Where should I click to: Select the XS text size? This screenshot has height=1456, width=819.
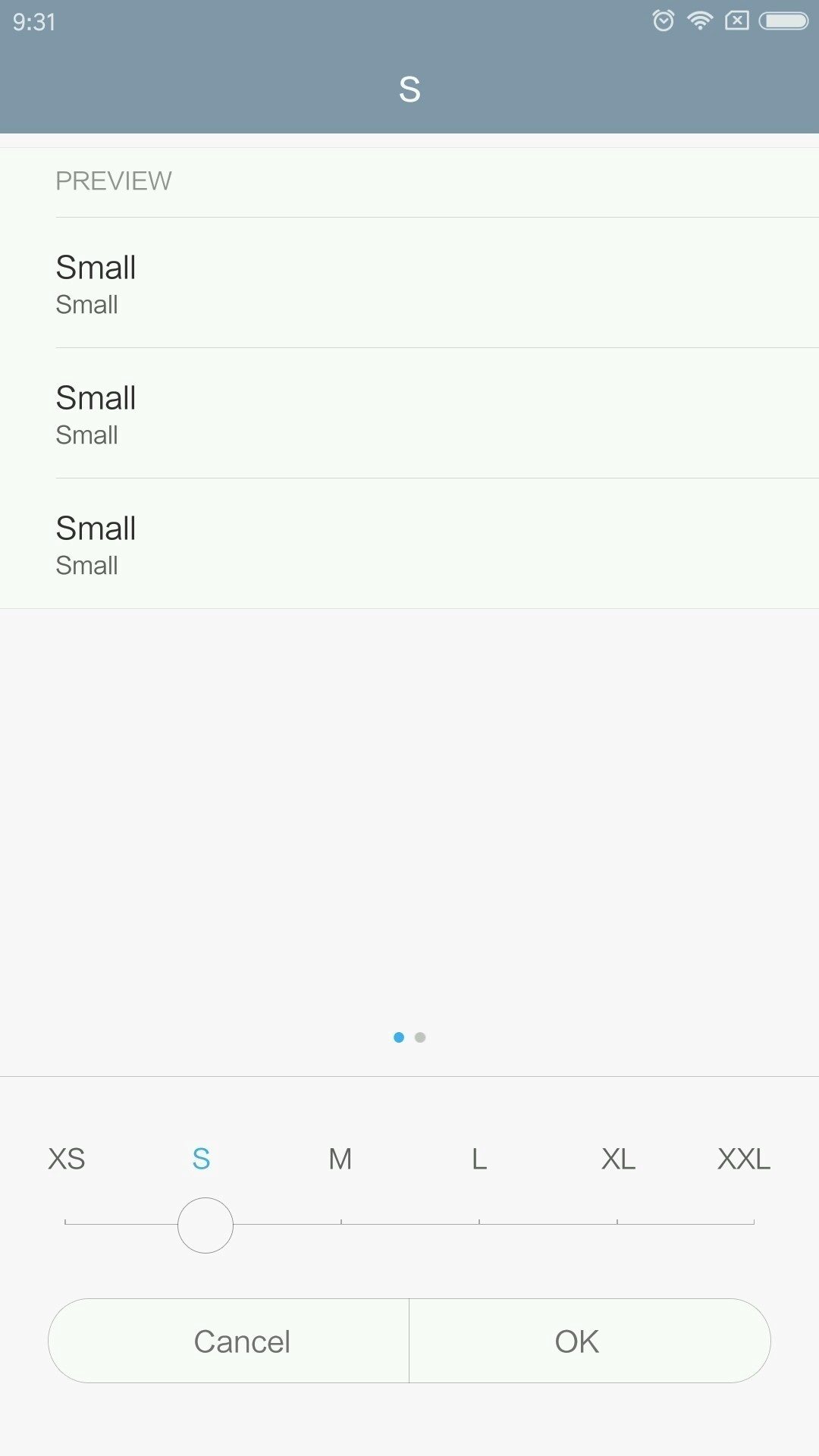point(66,1159)
